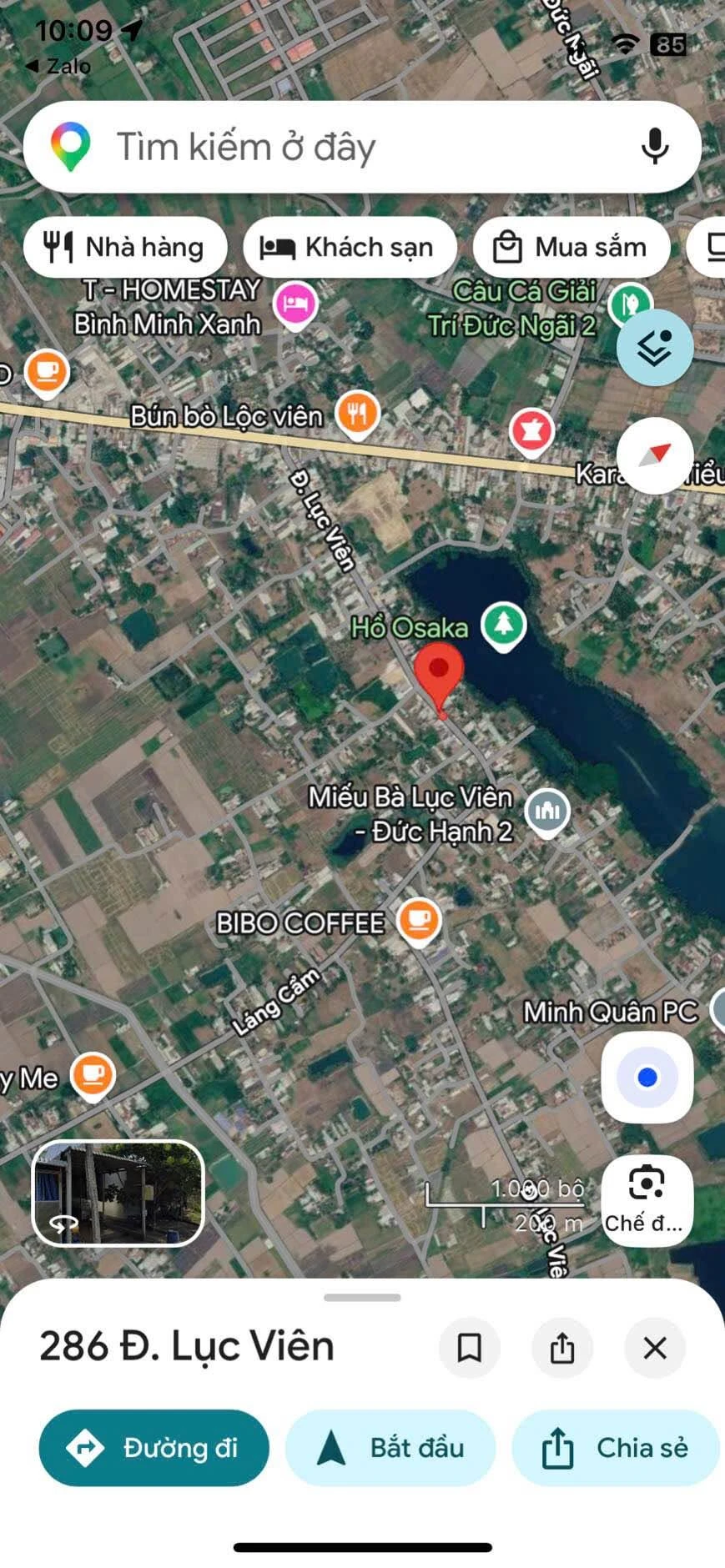Return to Zalo via status bar link
Viewport: 725px width, 1568px height.
(58, 66)
